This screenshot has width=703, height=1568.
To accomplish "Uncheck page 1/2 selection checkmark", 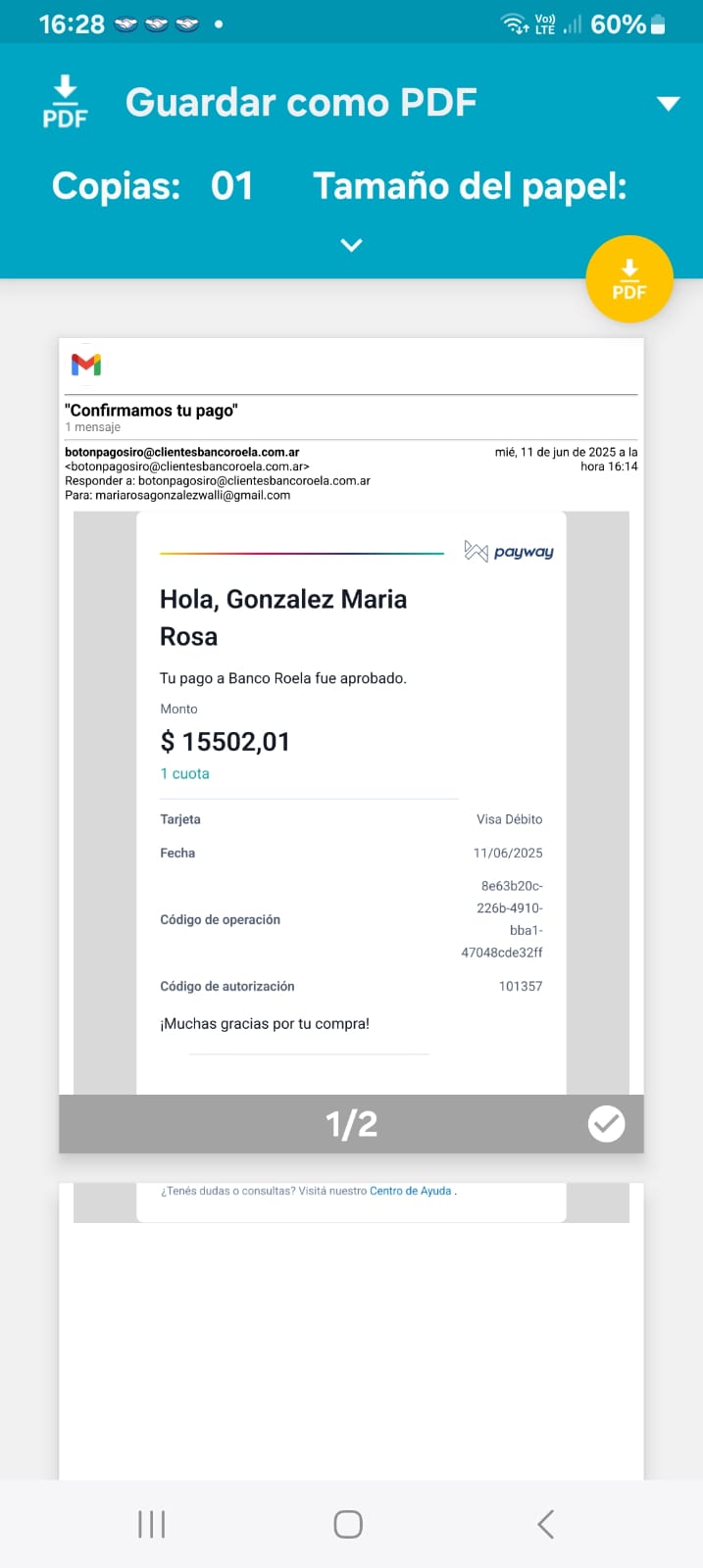I will 606,1123.
